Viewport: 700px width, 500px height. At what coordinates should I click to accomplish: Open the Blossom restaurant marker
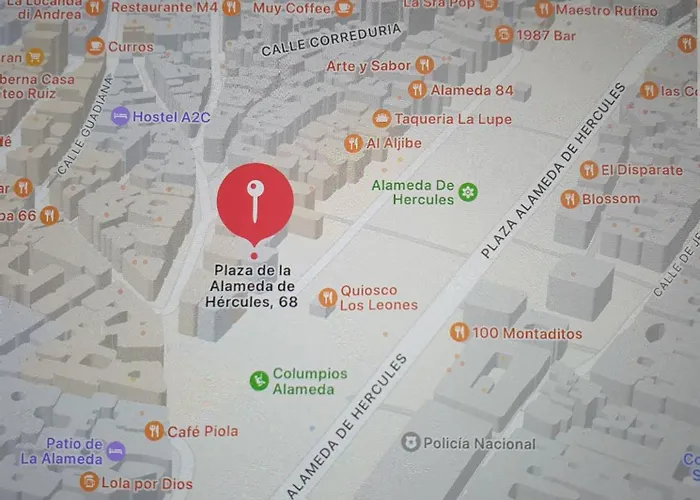[570, 198]
